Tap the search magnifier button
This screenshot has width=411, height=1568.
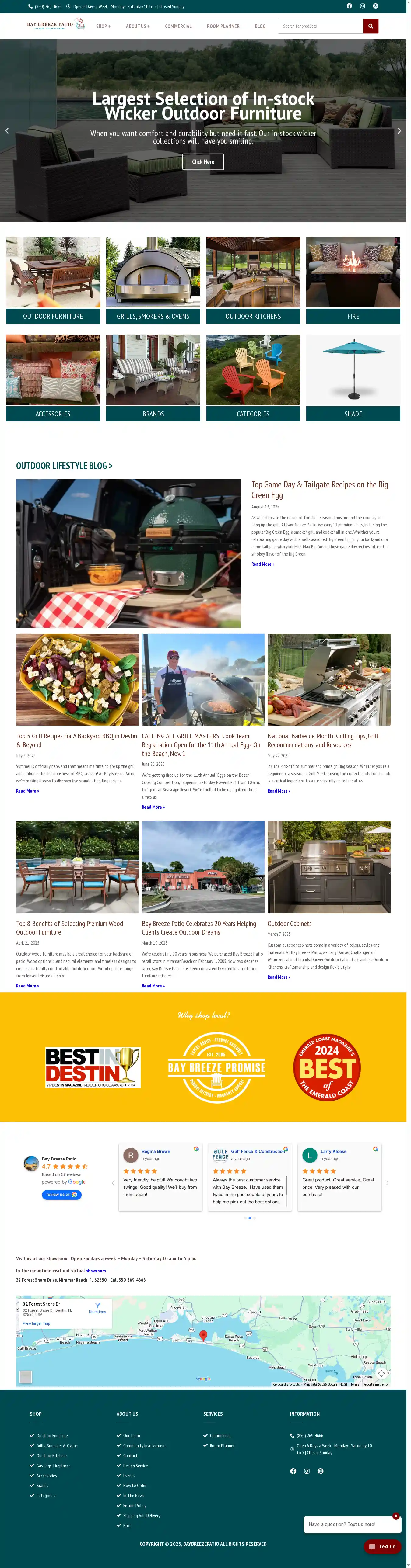[370, 26]
